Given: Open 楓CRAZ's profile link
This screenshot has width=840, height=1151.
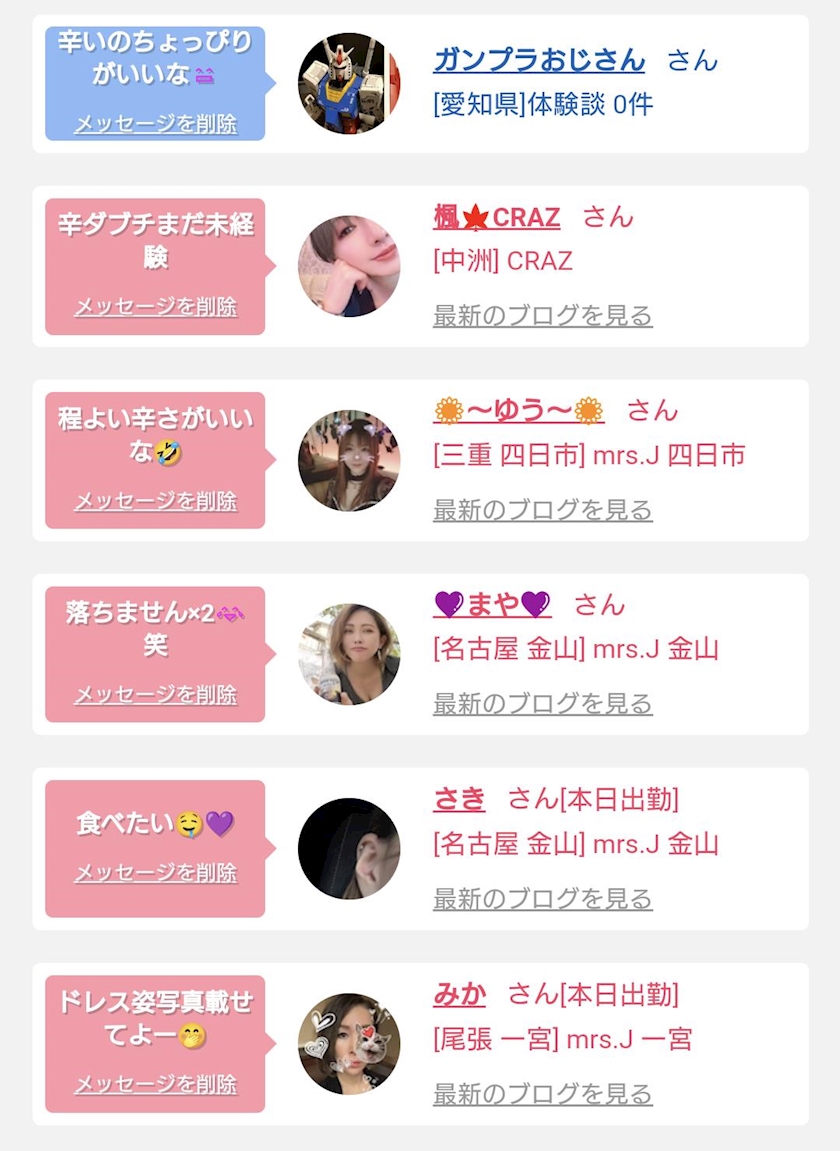Looking at the screenshot, I should 496,217.
